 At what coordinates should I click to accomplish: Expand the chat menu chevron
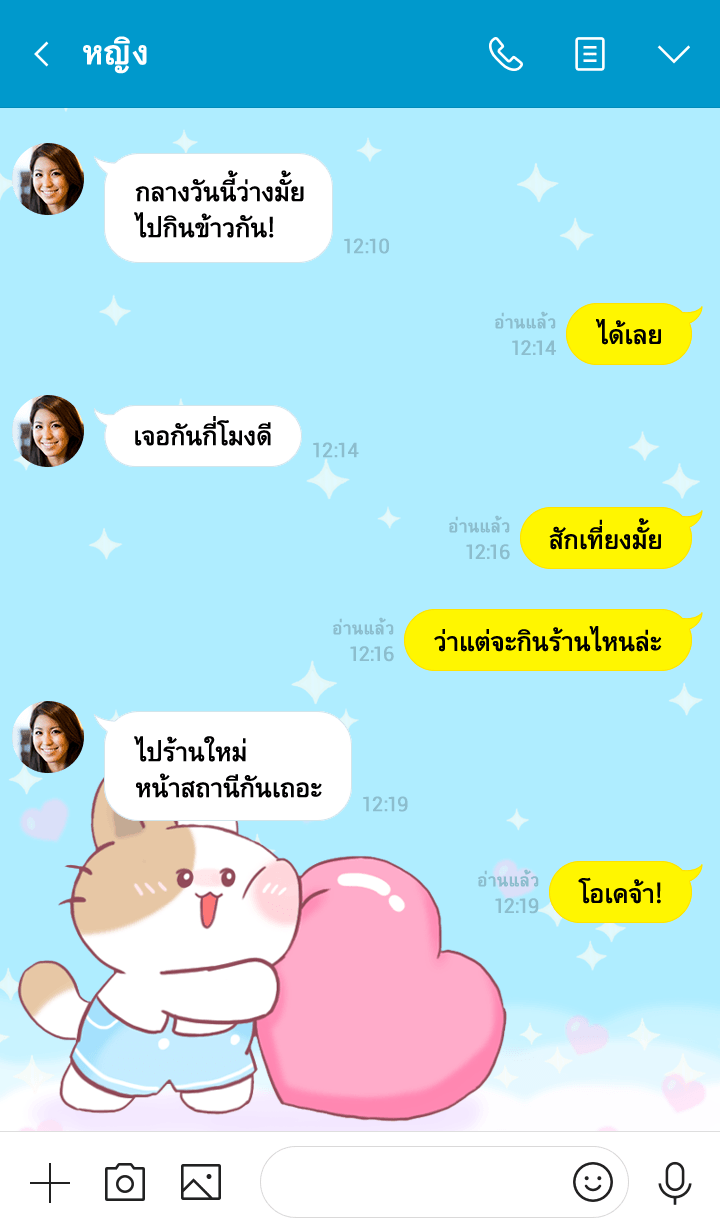click(674, 54)
